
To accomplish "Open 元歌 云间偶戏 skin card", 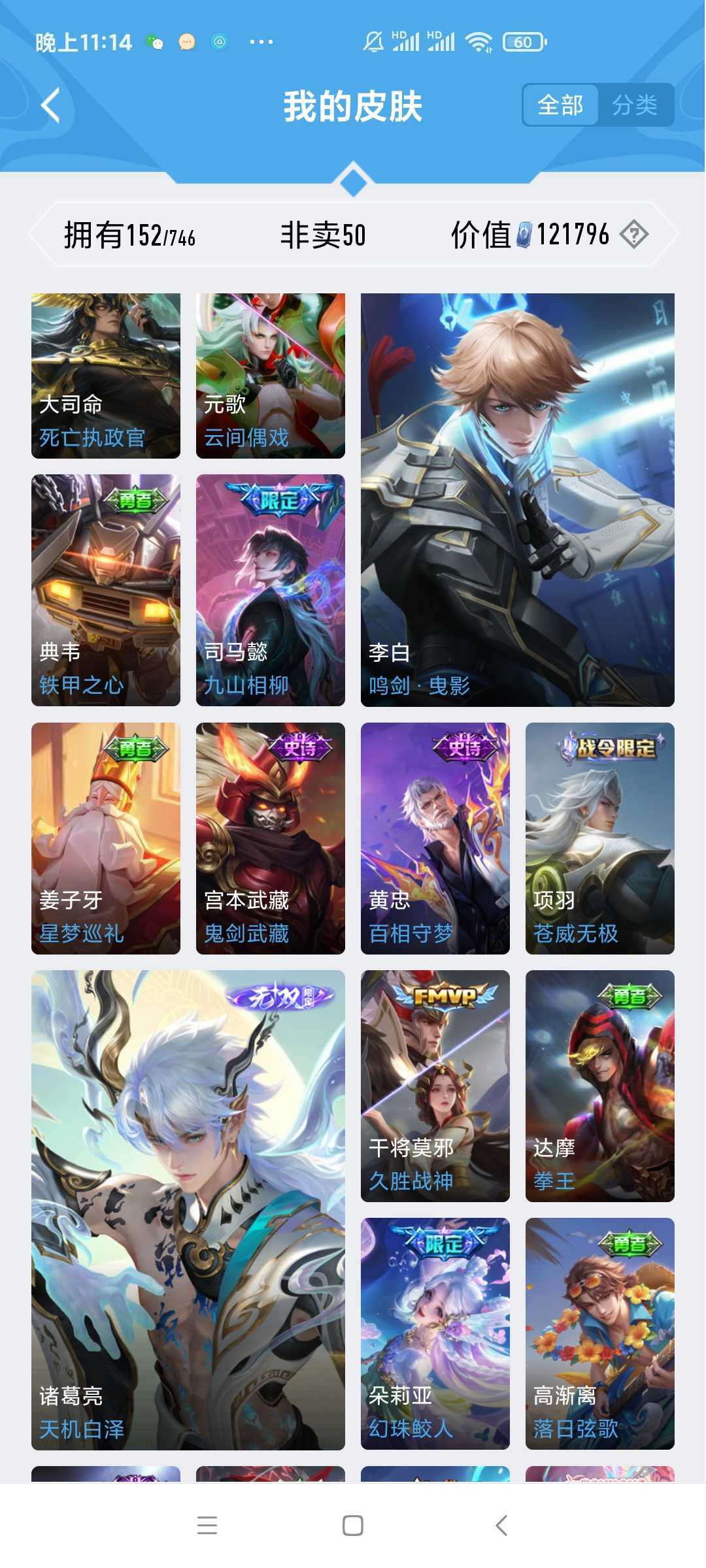I will click(x=271, y=376).
